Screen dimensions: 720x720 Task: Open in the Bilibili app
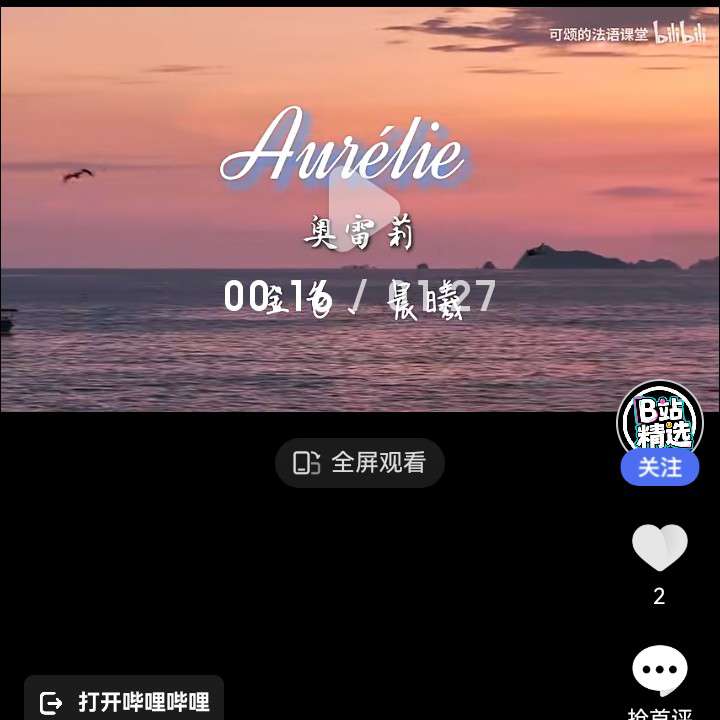(x=124, y=701)
